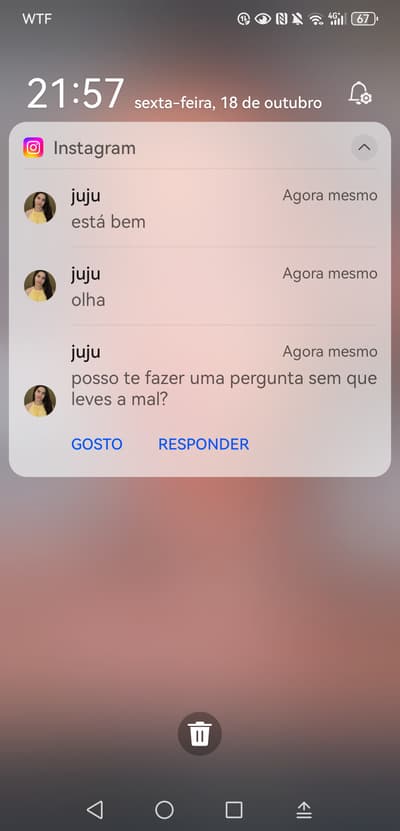Collapse the Instagram notification group
The image size is (400, 831).
[364, 148]
